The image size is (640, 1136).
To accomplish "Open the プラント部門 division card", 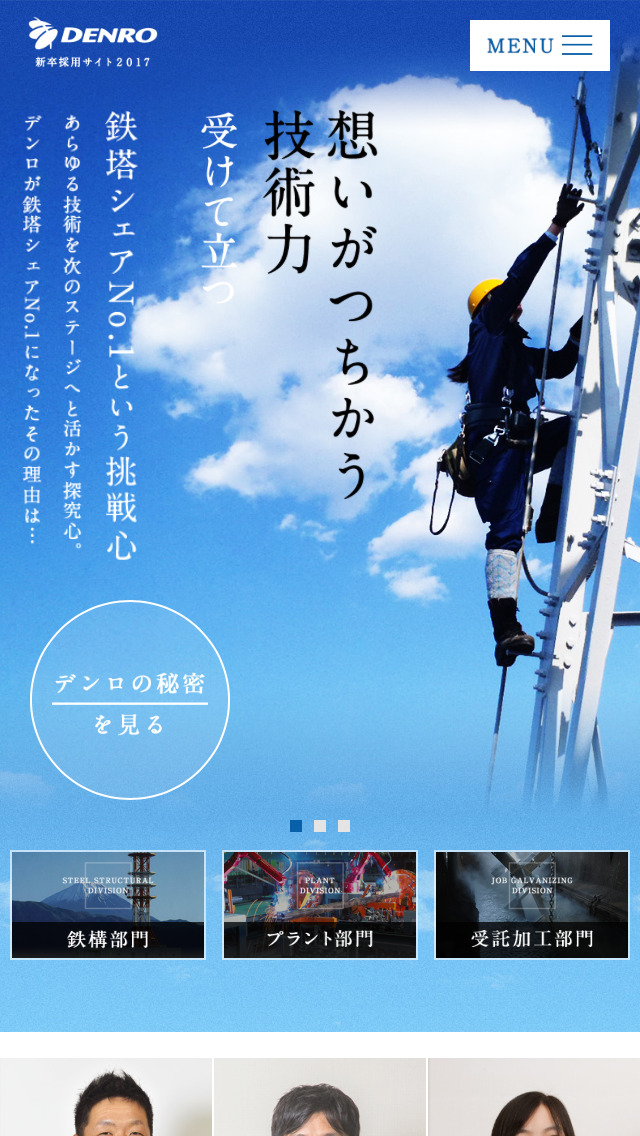I will click(320, 905).
